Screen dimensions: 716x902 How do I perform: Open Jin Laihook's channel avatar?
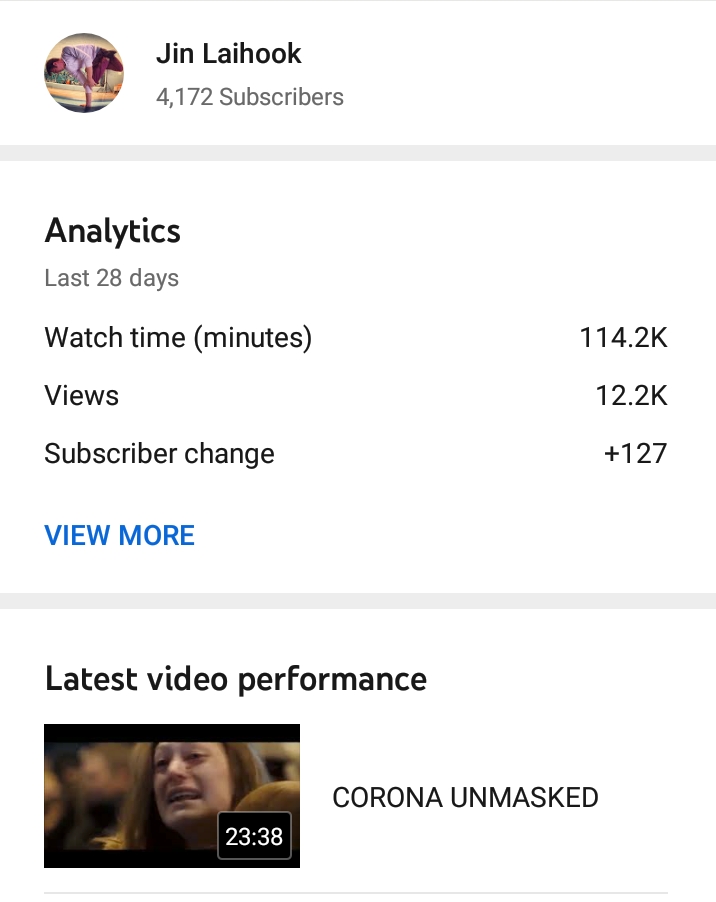[x=84, y=73]
